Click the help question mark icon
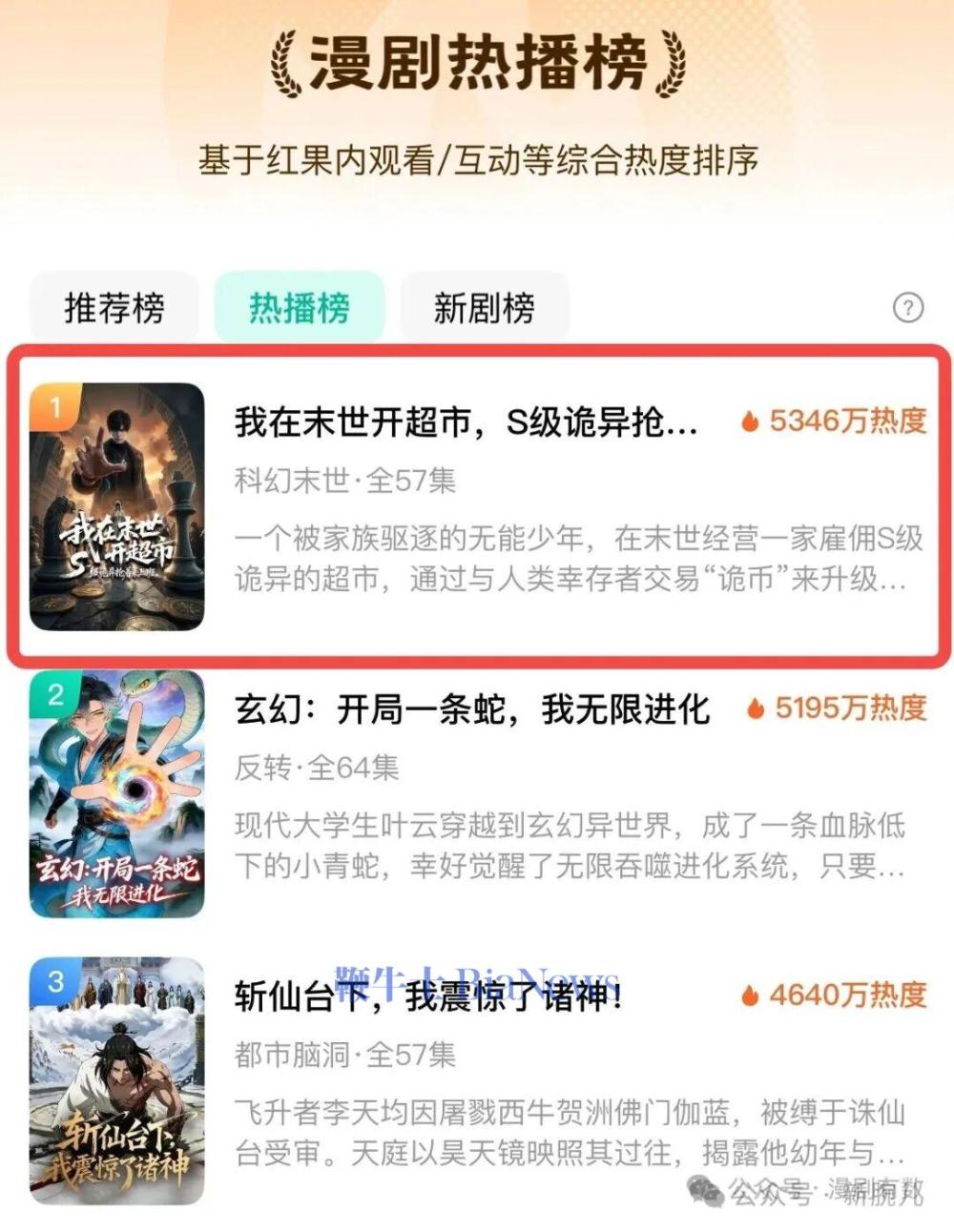This screenshot has height=1232, width=954. point(907,306)
